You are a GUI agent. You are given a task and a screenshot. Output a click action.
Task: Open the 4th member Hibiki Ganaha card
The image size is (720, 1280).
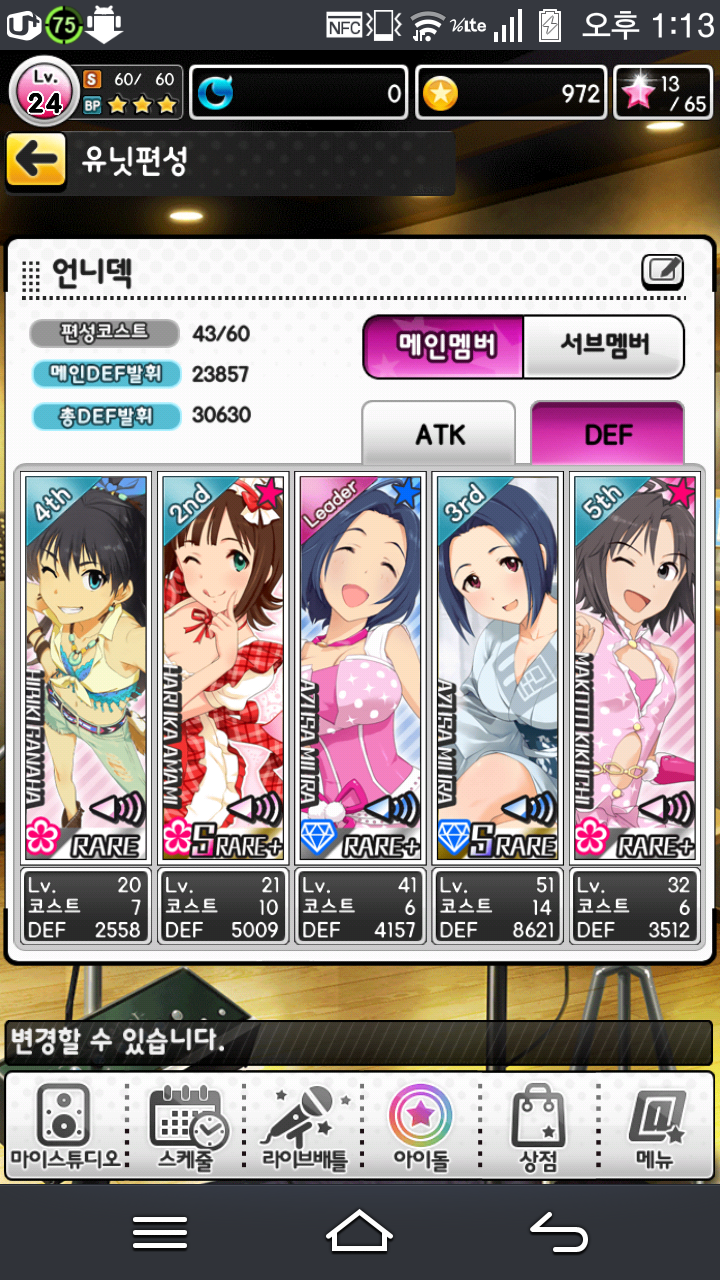[x=86, y=667]
